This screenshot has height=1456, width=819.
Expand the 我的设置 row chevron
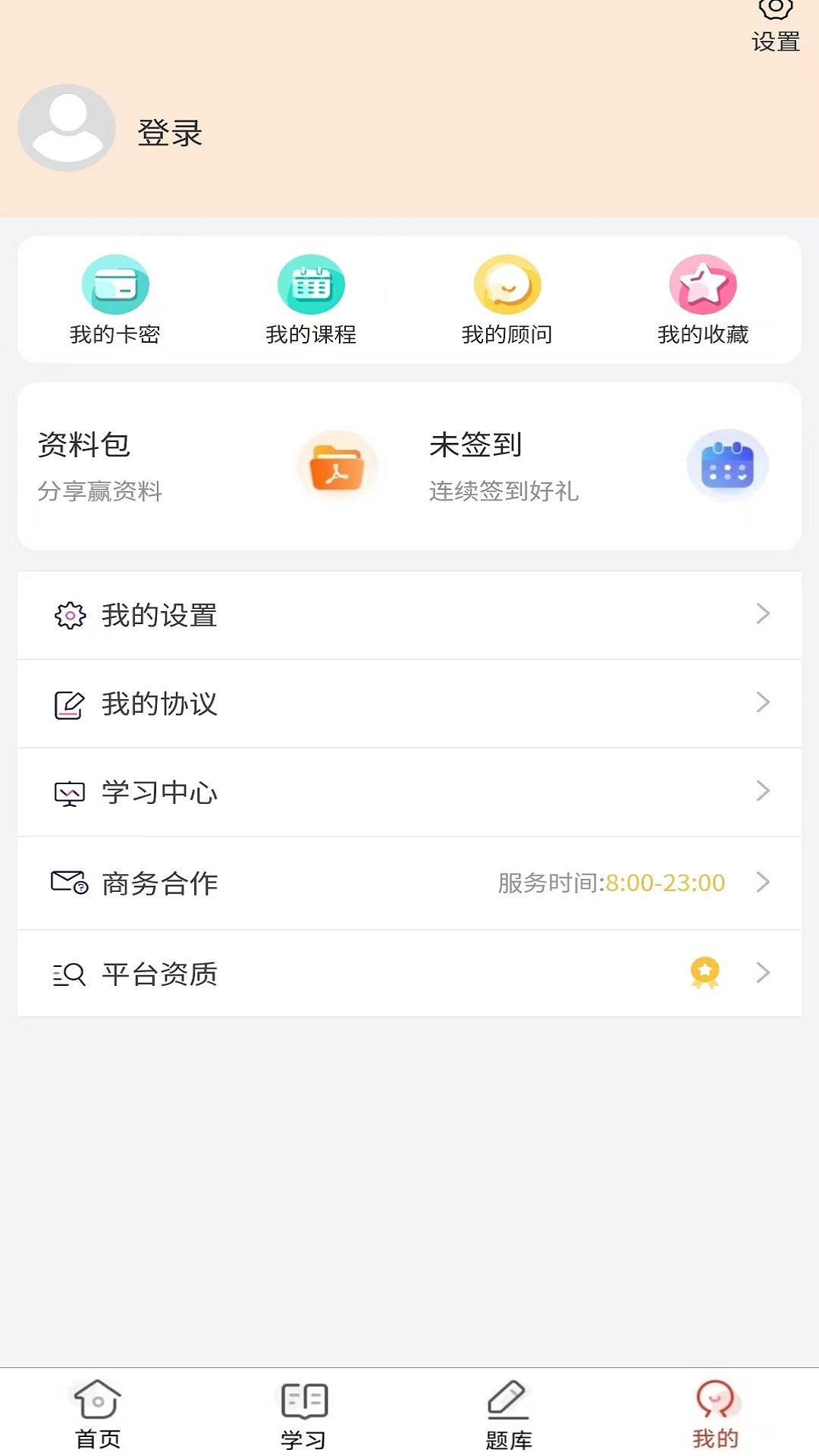[x=763, y=614]
